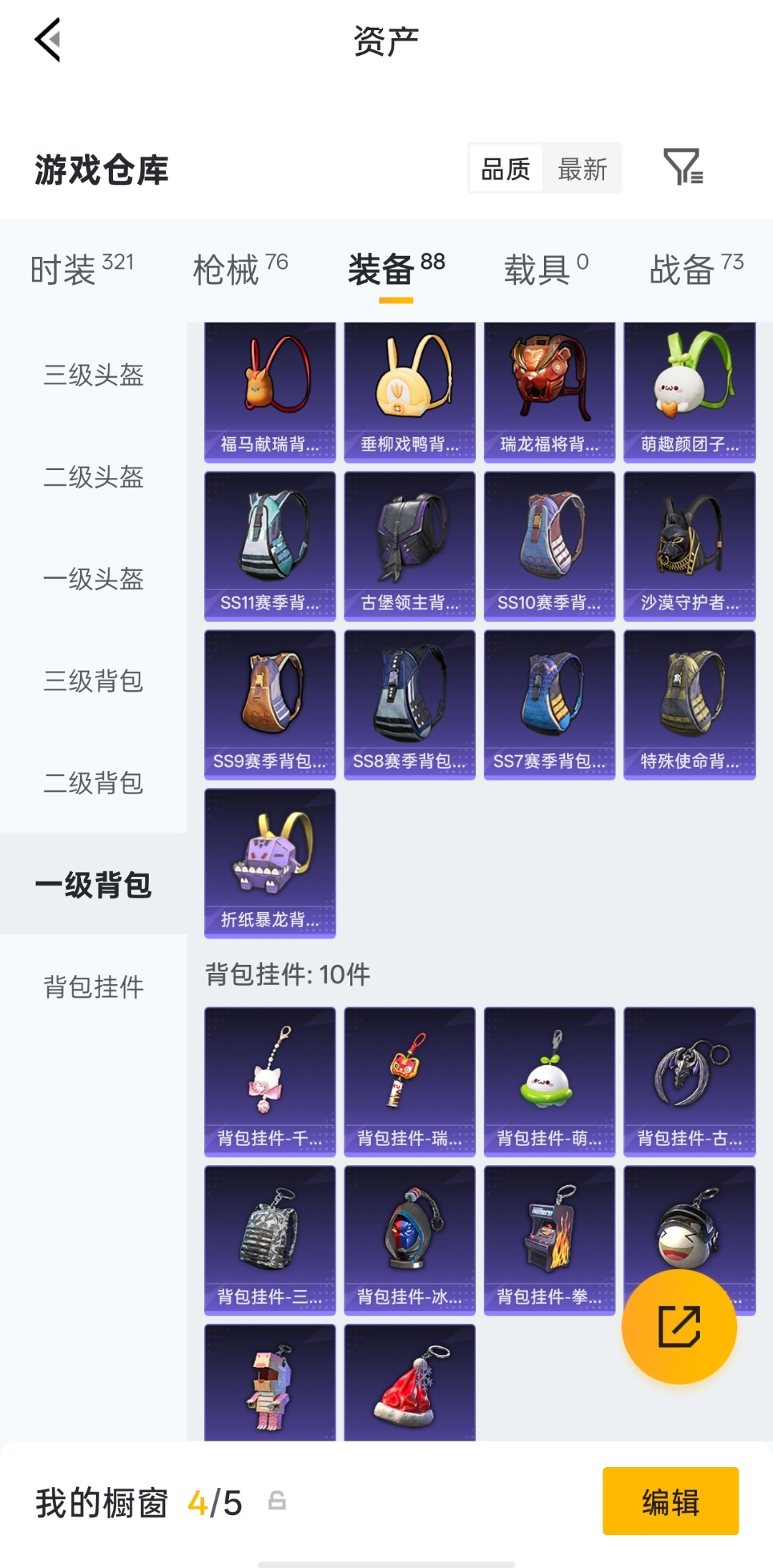
Task: Open the 古堡领主背包 item
Action: tap(409, 546)
